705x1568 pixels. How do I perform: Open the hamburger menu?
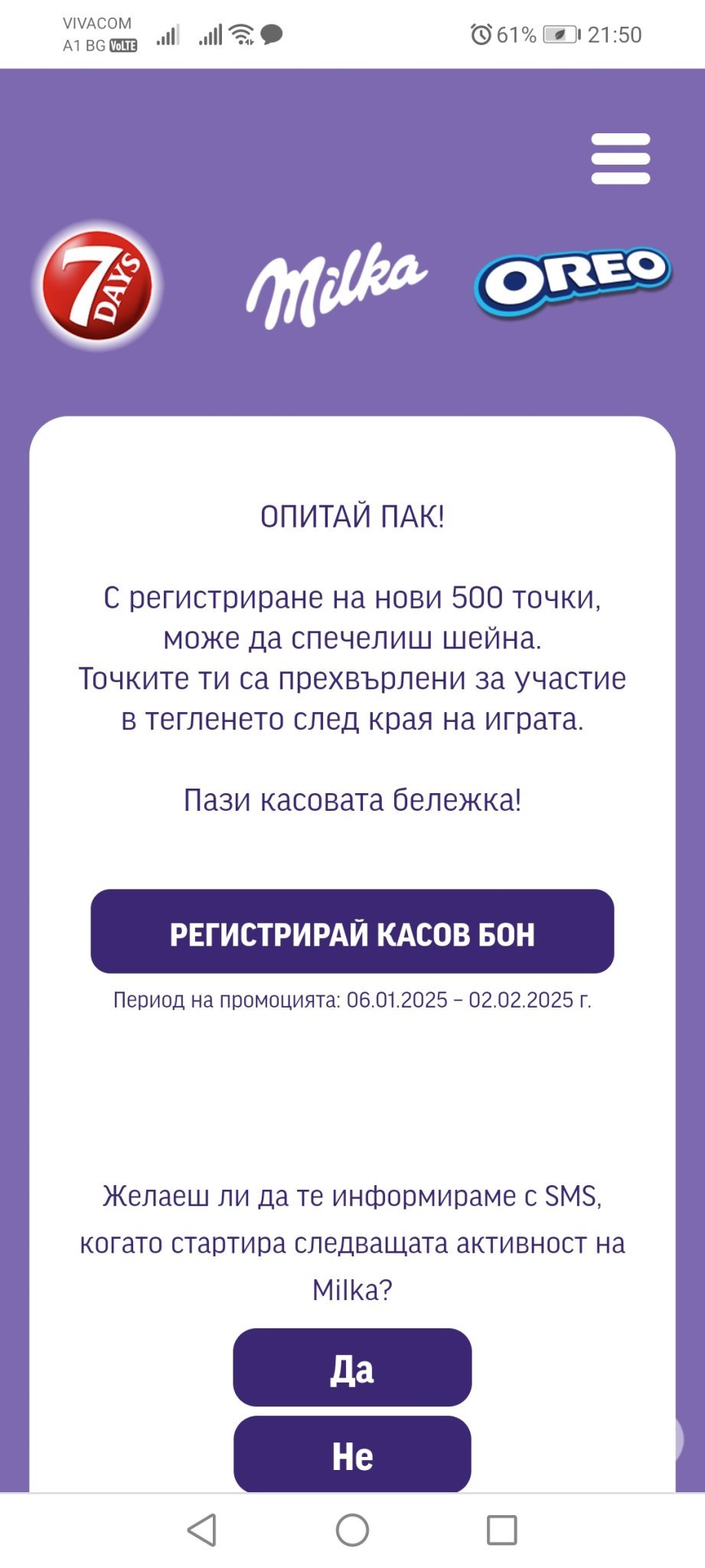click(x=620, y=158)
